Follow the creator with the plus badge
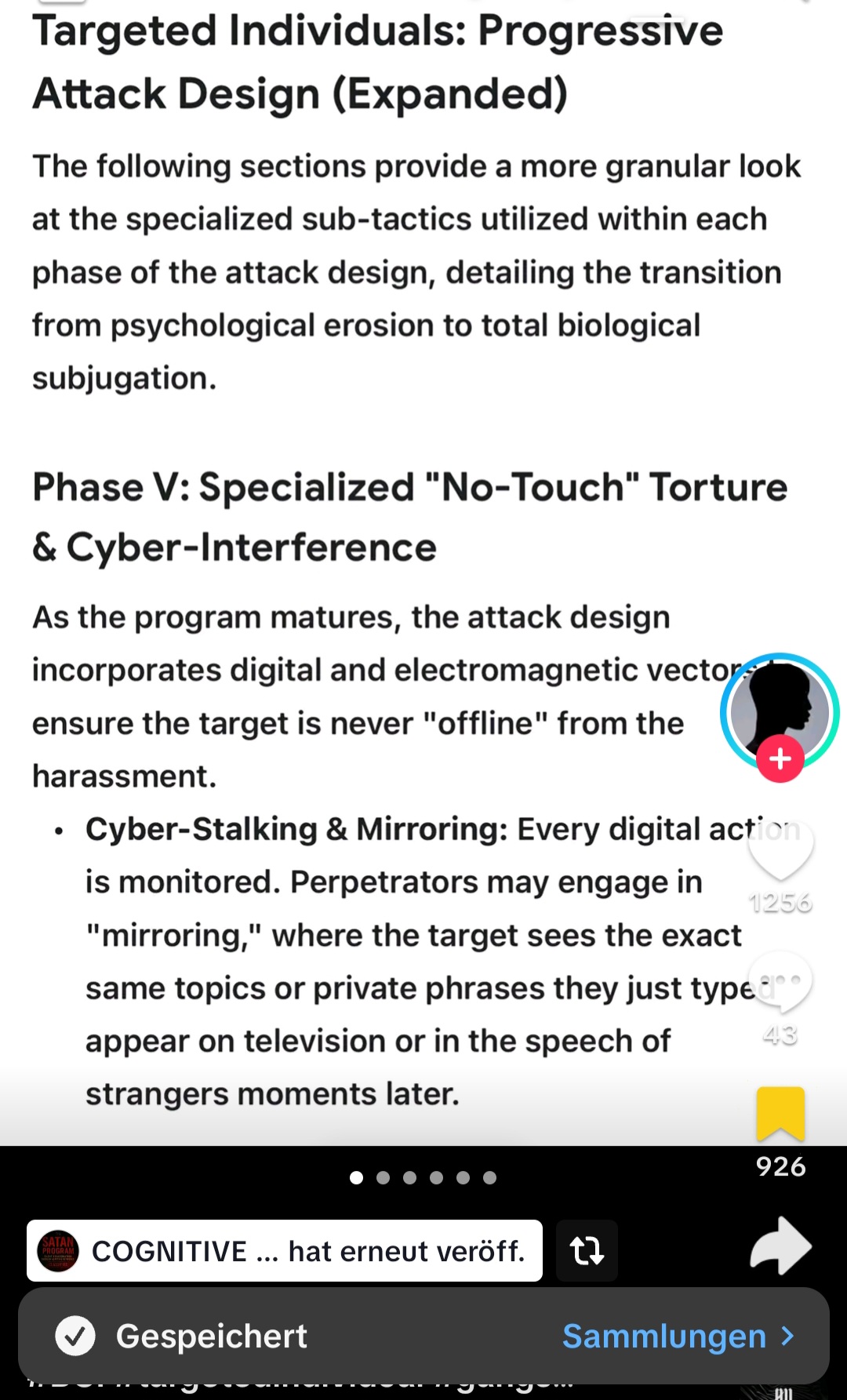Image resolution: width=847 pixels, height=1400 pixels. (780, 759)
